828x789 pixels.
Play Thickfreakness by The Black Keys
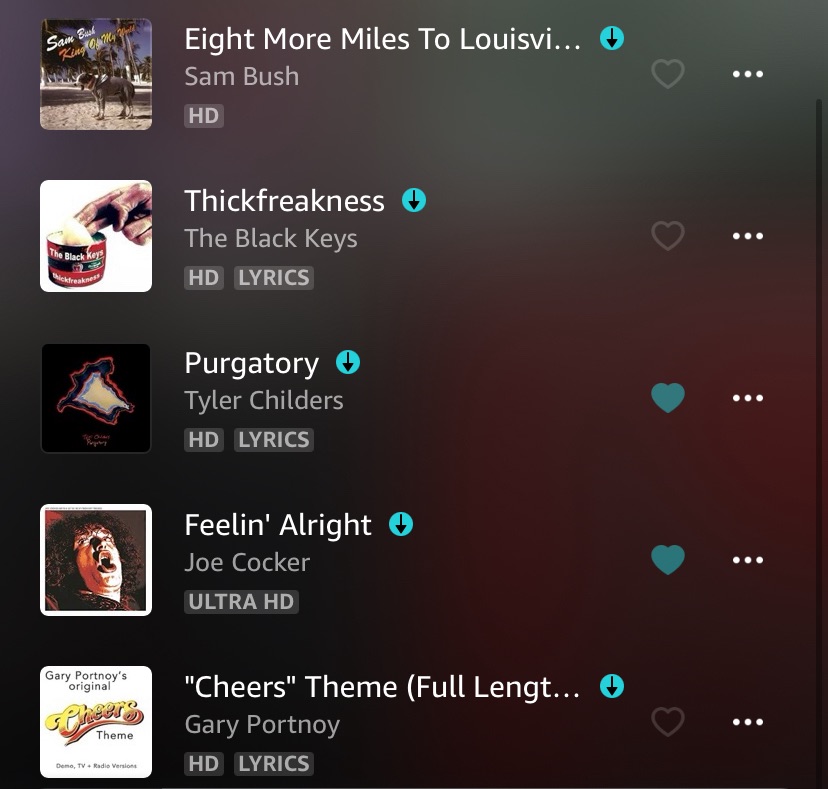(284, 201)
